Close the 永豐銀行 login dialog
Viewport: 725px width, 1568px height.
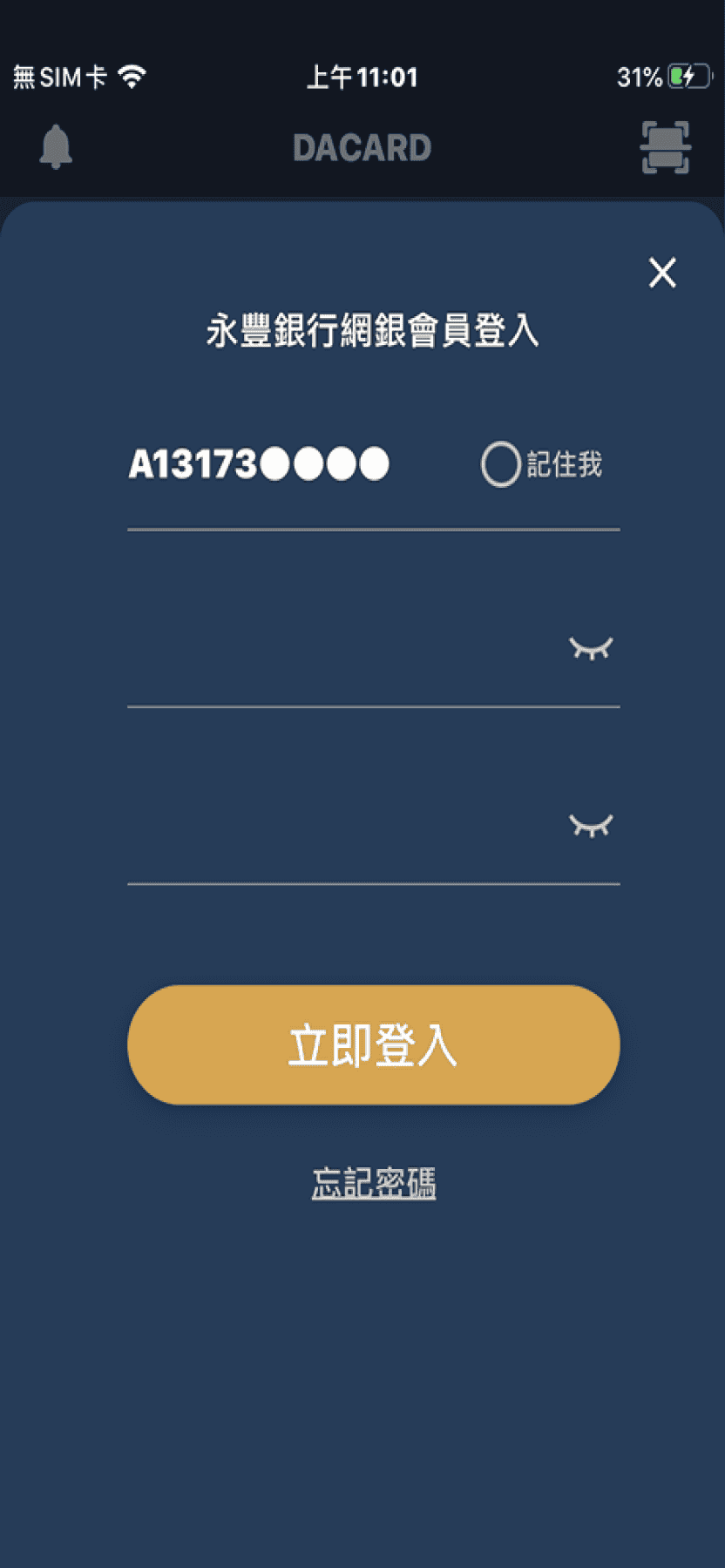point(662,273)
